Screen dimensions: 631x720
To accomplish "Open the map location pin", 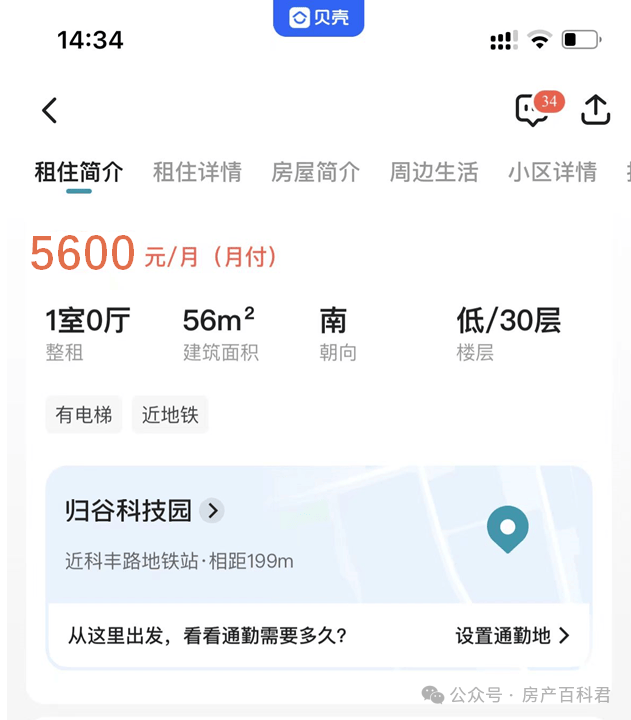I will point(507,528).
